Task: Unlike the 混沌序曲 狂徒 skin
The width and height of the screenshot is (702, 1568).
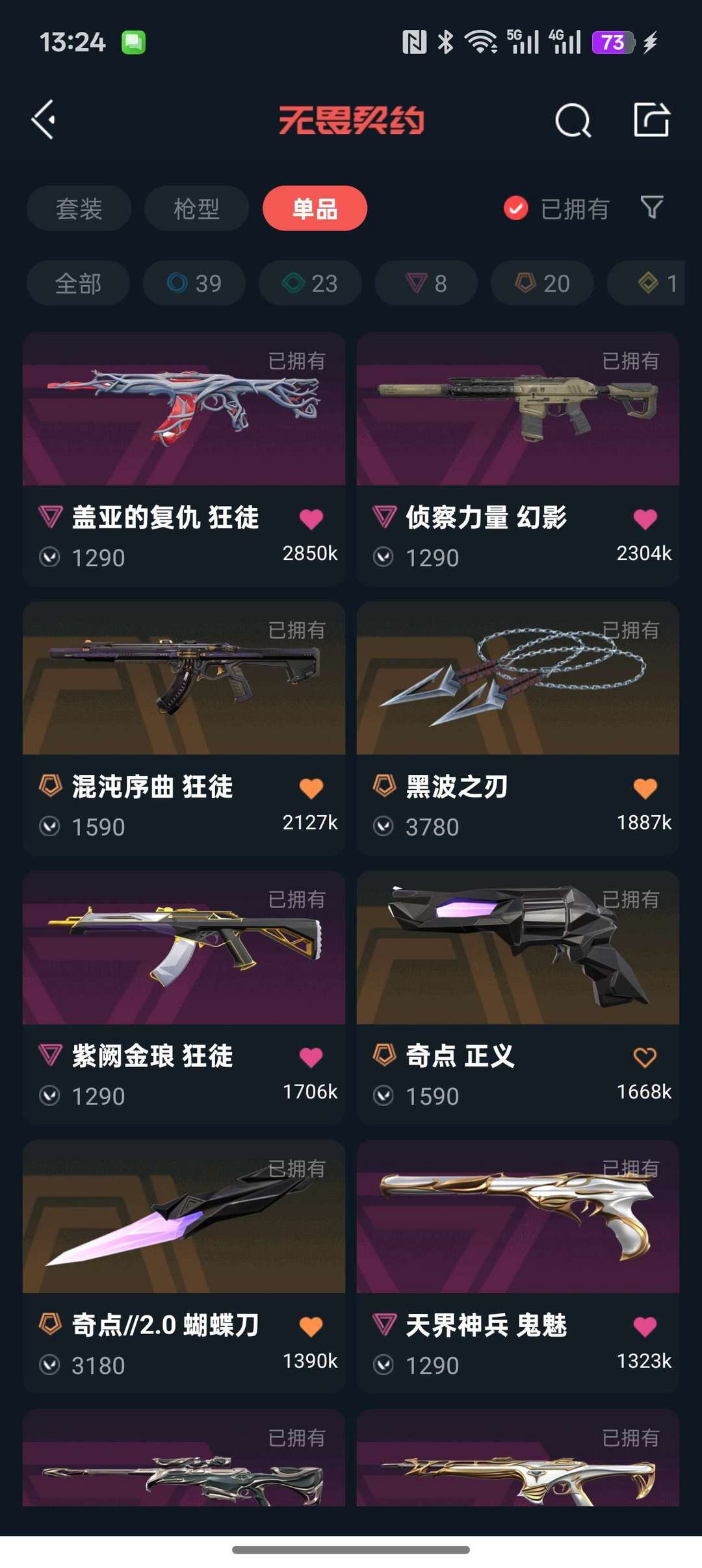Action: coord(311,789)
